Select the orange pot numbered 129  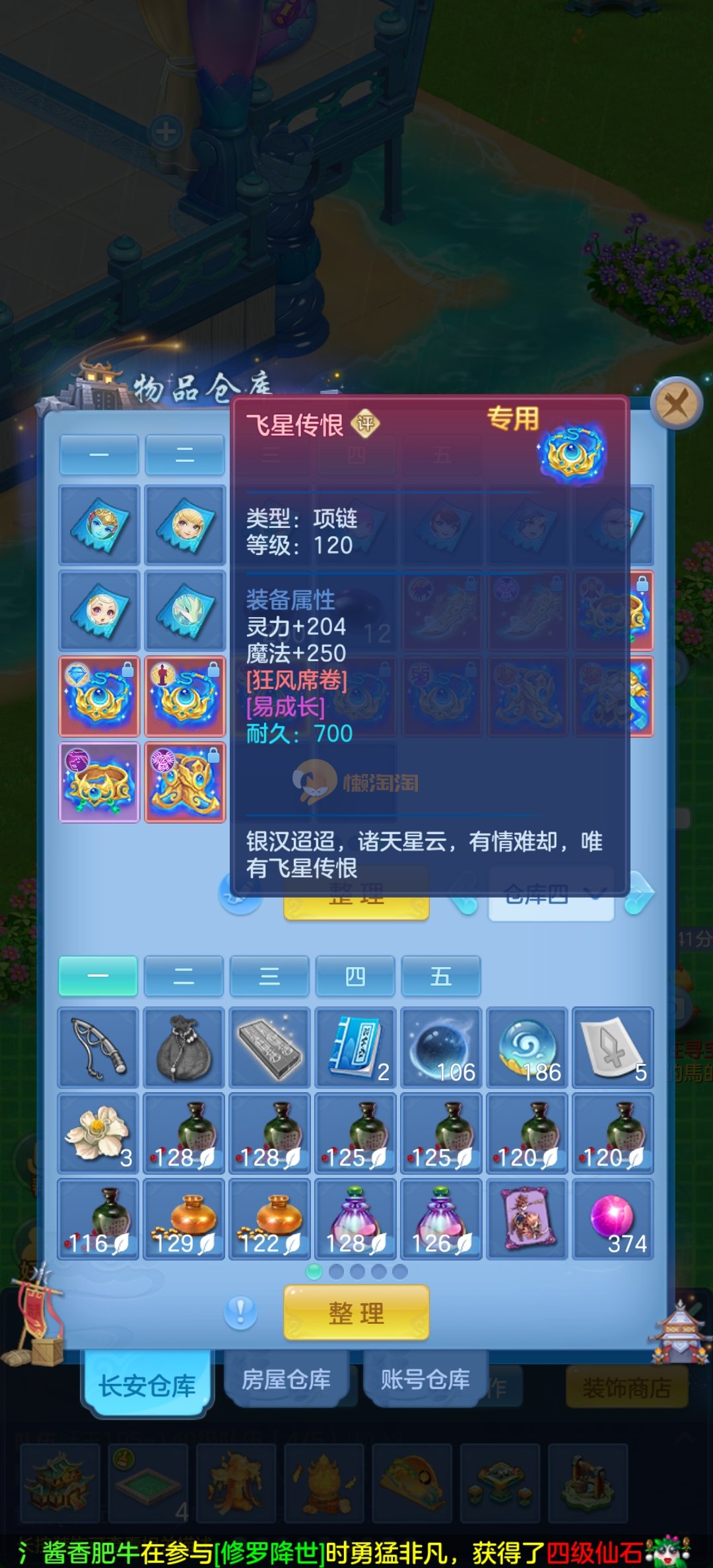pyautogui.click(x=184, y=1219)
